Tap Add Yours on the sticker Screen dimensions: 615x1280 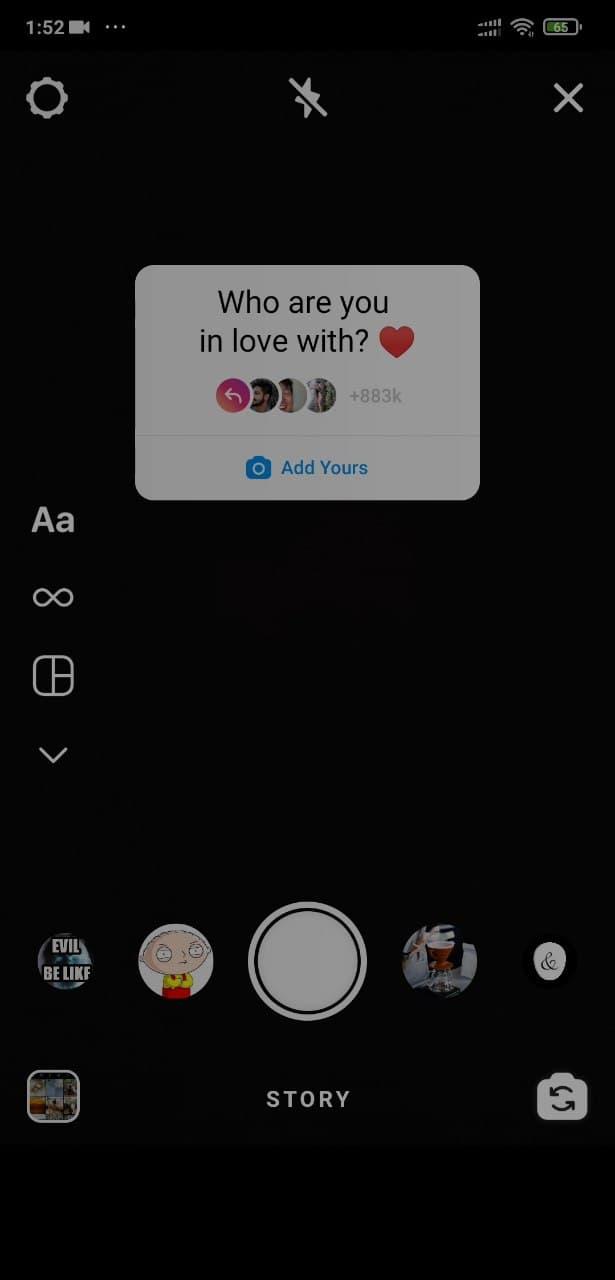[x=307, y=467]
